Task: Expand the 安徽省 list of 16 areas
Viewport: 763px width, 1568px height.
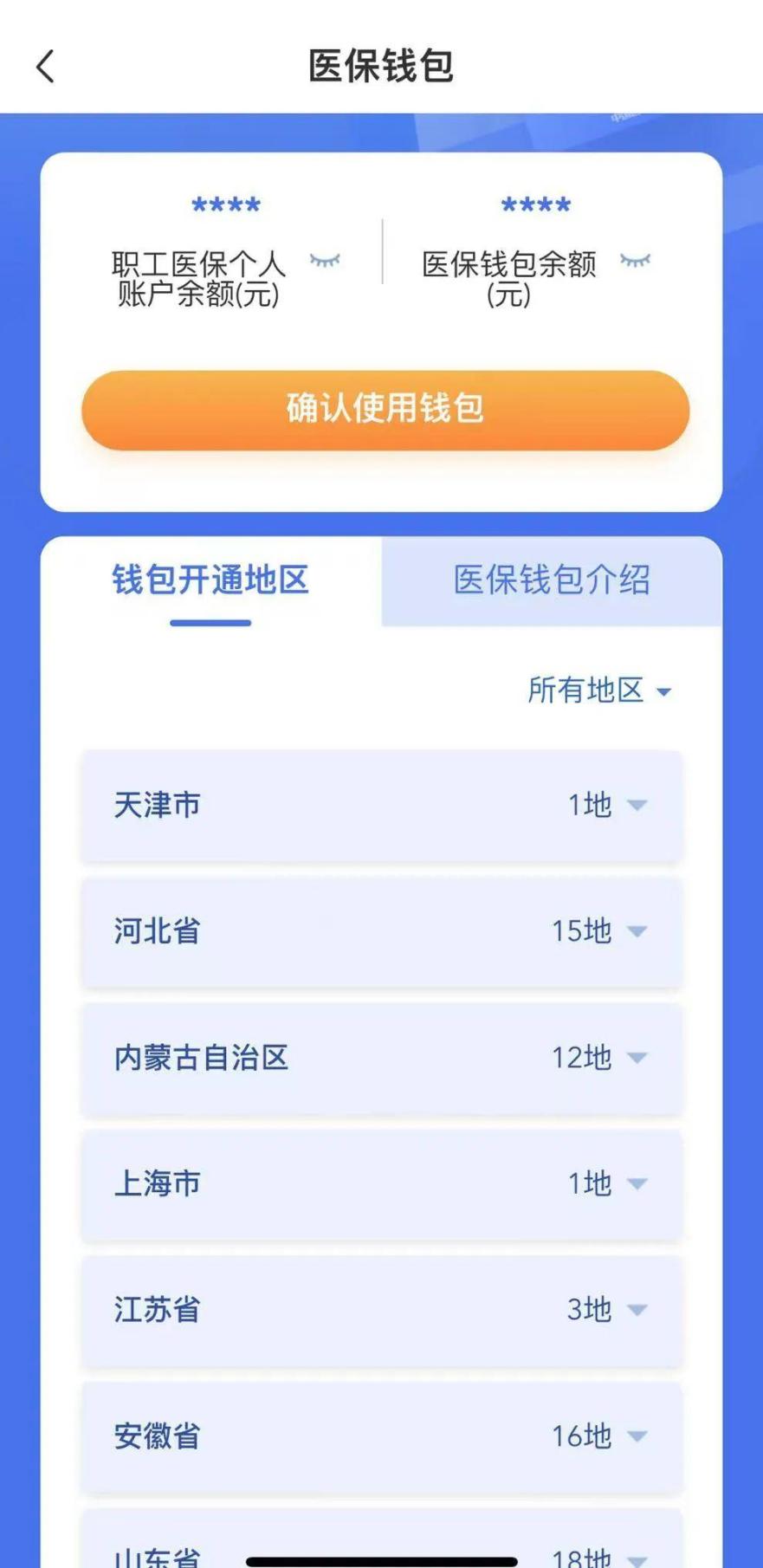Action: pyautogui.click(x=382, y=1436)
